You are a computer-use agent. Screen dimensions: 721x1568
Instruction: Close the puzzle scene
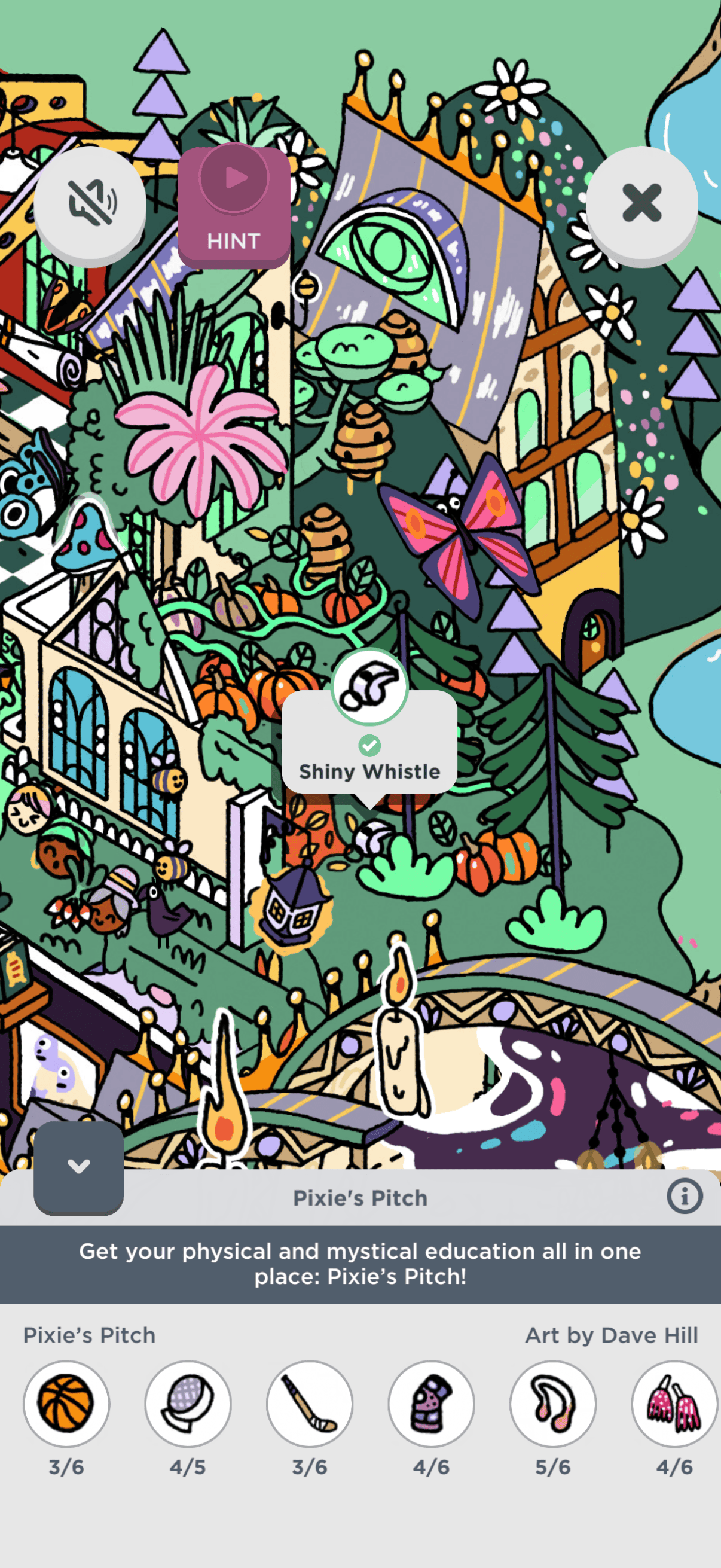pos(641,204)
